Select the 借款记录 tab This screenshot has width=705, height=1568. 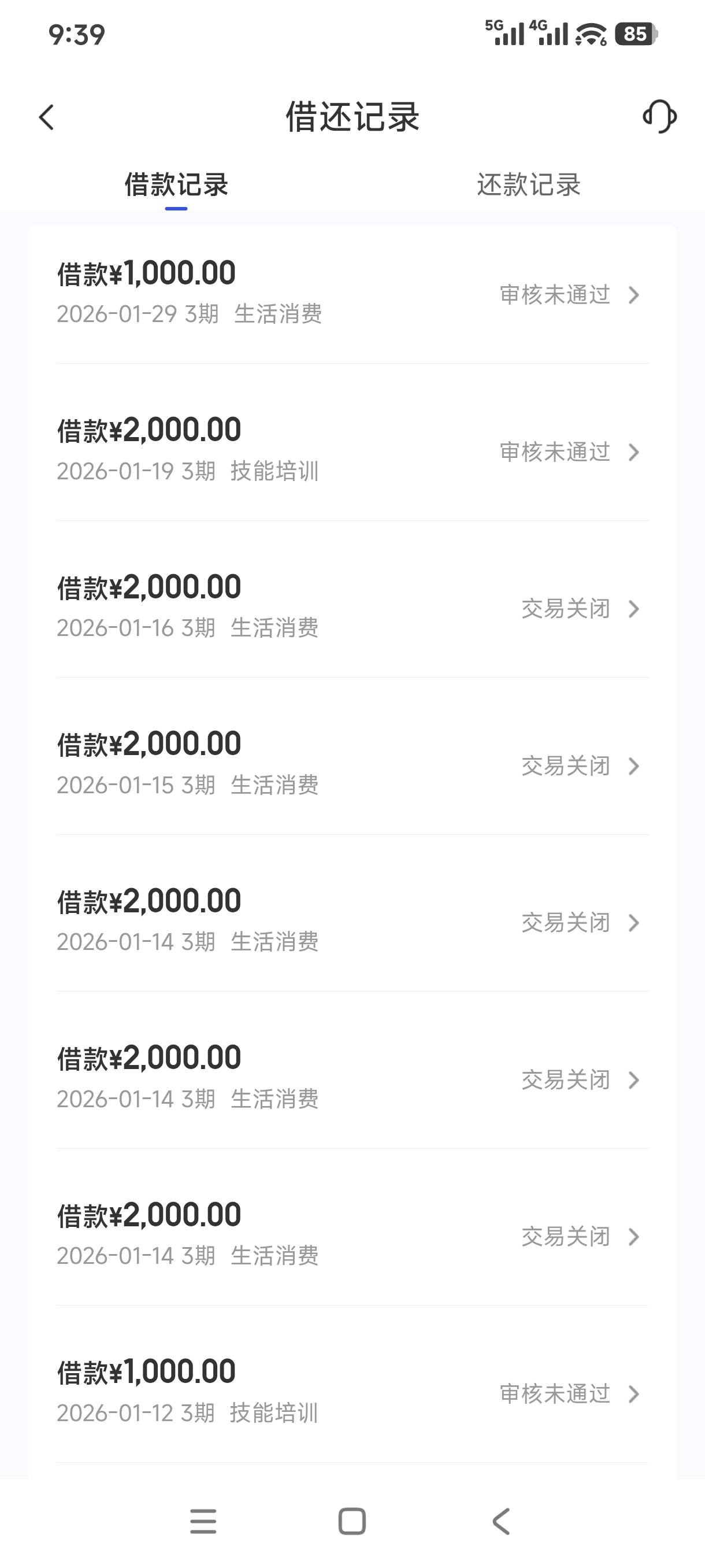tap(176, 185)
